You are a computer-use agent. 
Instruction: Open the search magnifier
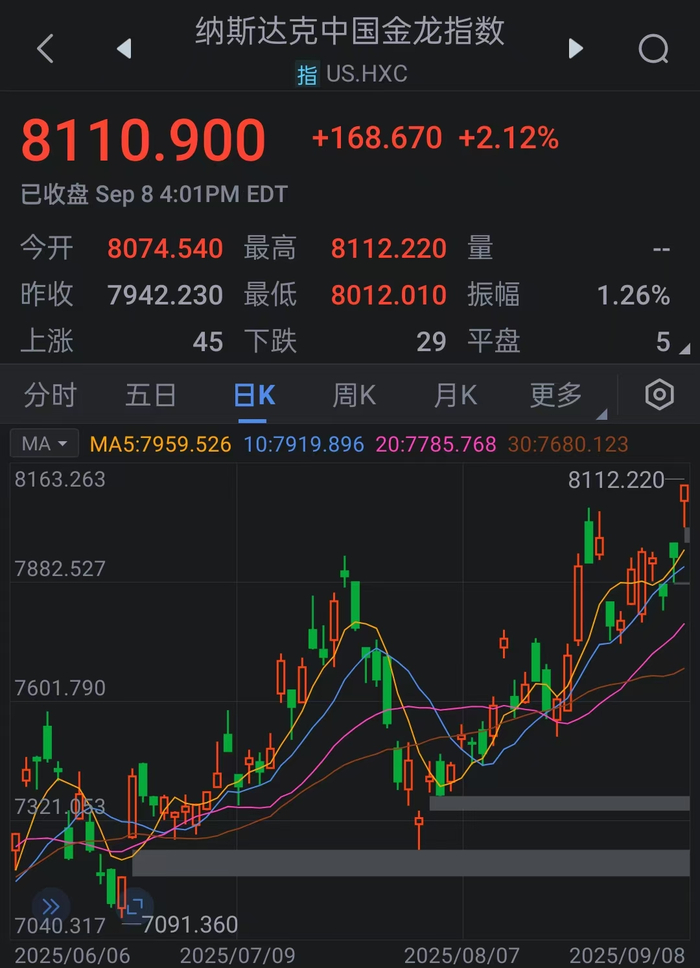[x=653, y=48]
